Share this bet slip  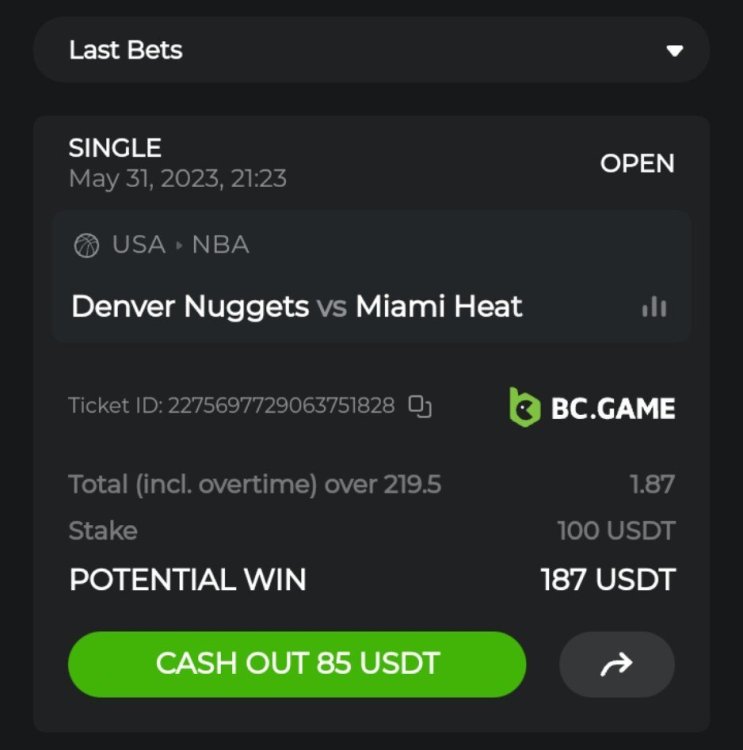coord(616,664)
